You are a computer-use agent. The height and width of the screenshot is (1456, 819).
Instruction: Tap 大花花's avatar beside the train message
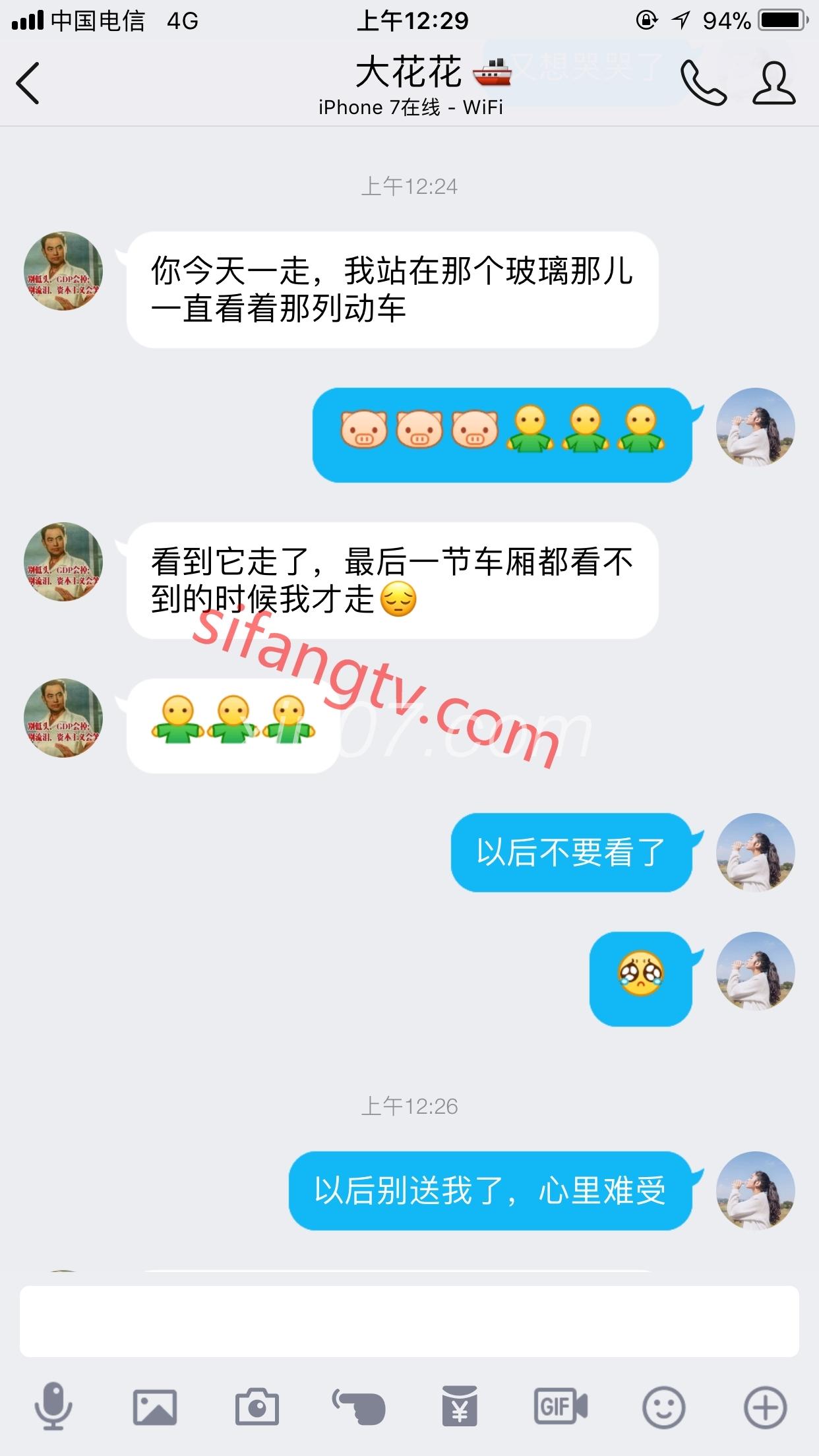tap(63, 271)
